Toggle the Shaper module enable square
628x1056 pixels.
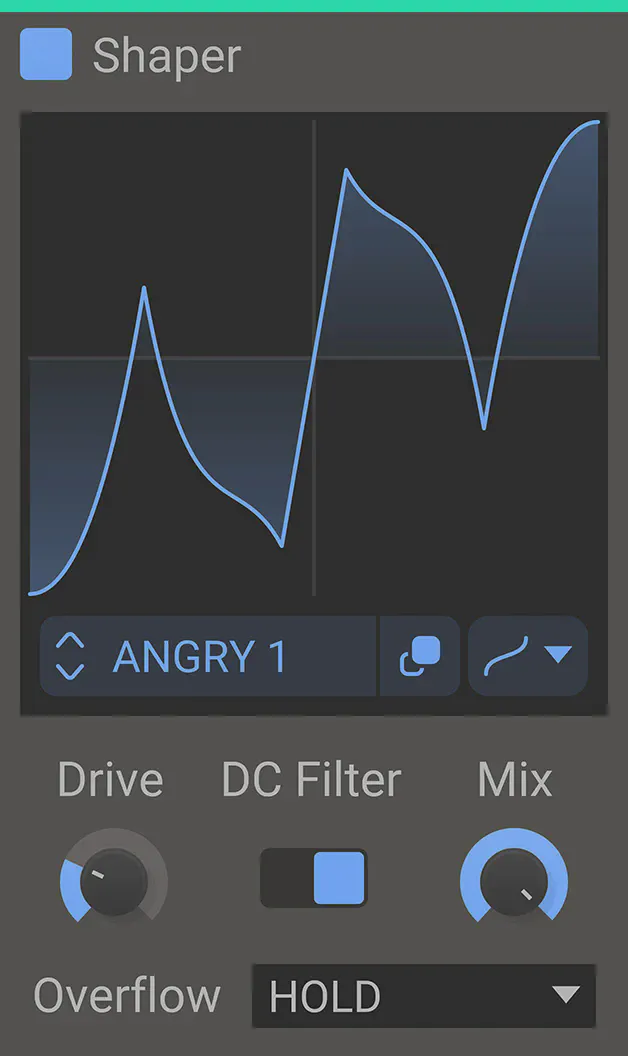click(46, 55)
